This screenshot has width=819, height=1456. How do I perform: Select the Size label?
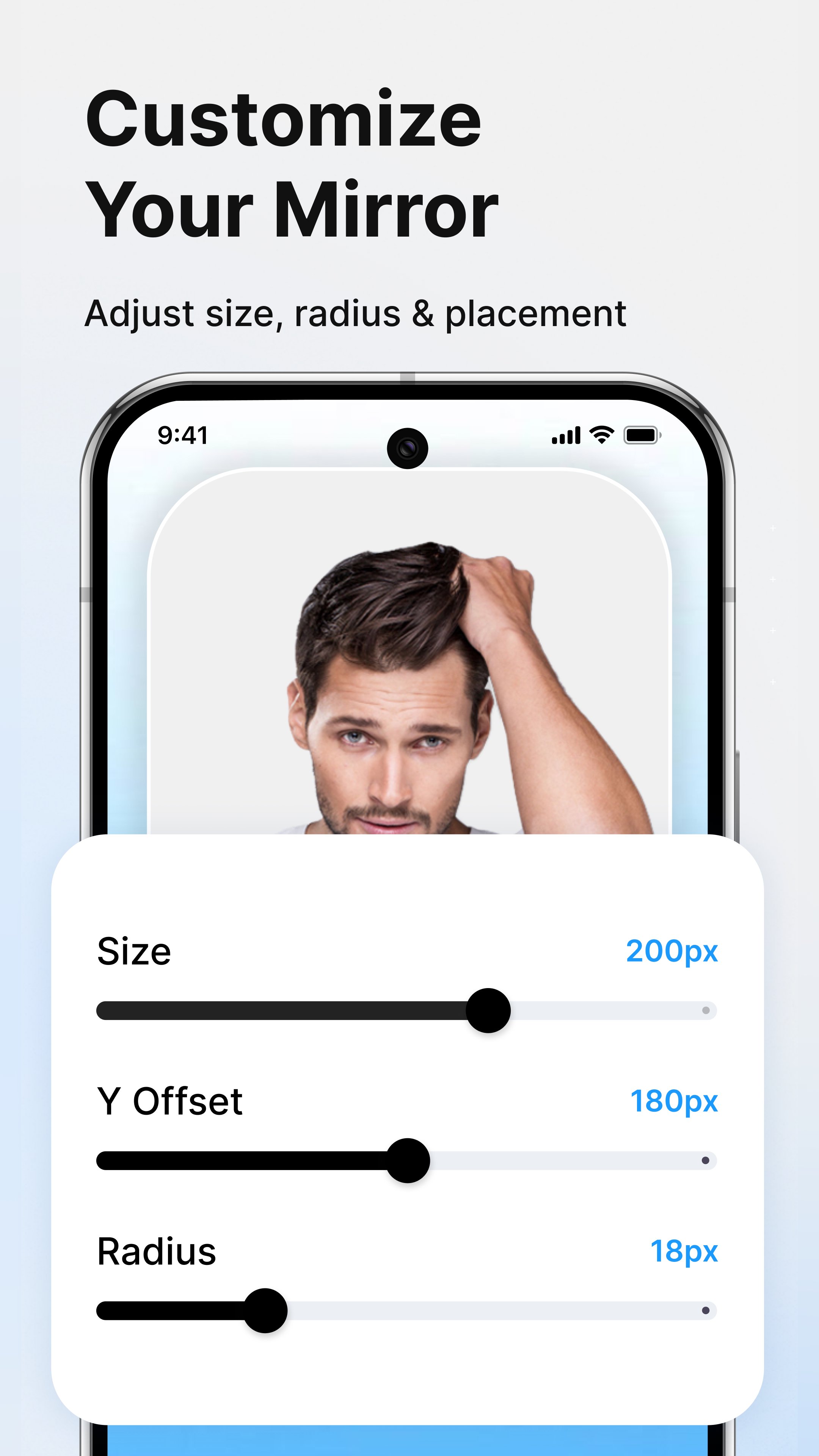click(134, 950)
